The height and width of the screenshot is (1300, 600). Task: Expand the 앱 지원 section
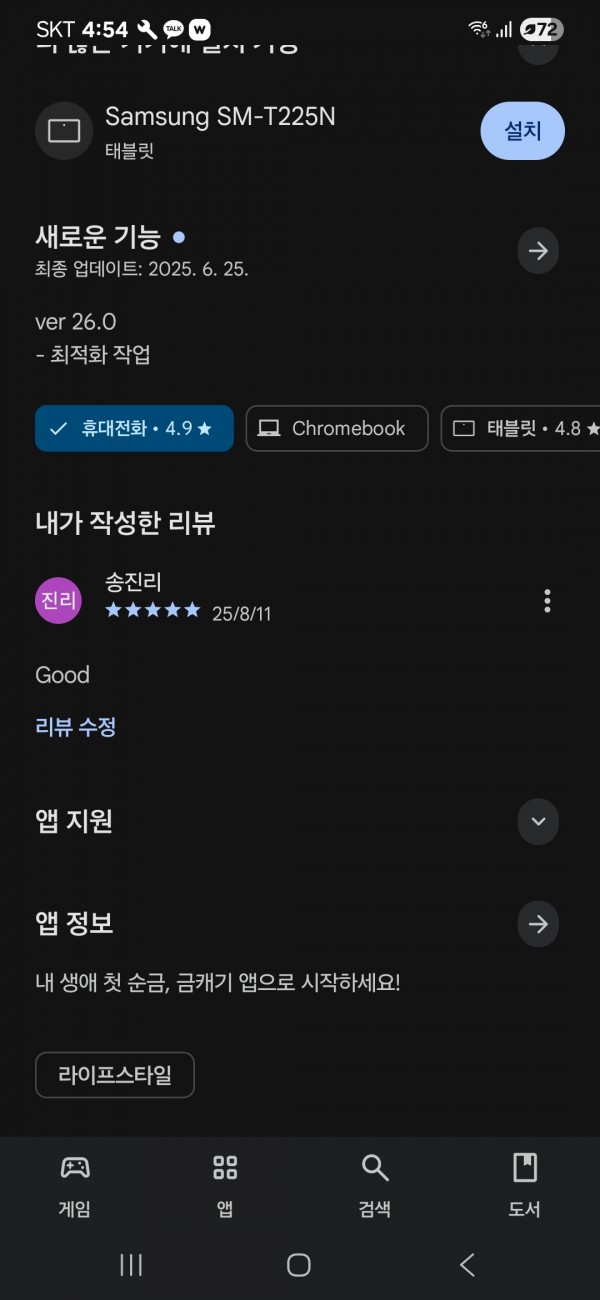[538, 822]
